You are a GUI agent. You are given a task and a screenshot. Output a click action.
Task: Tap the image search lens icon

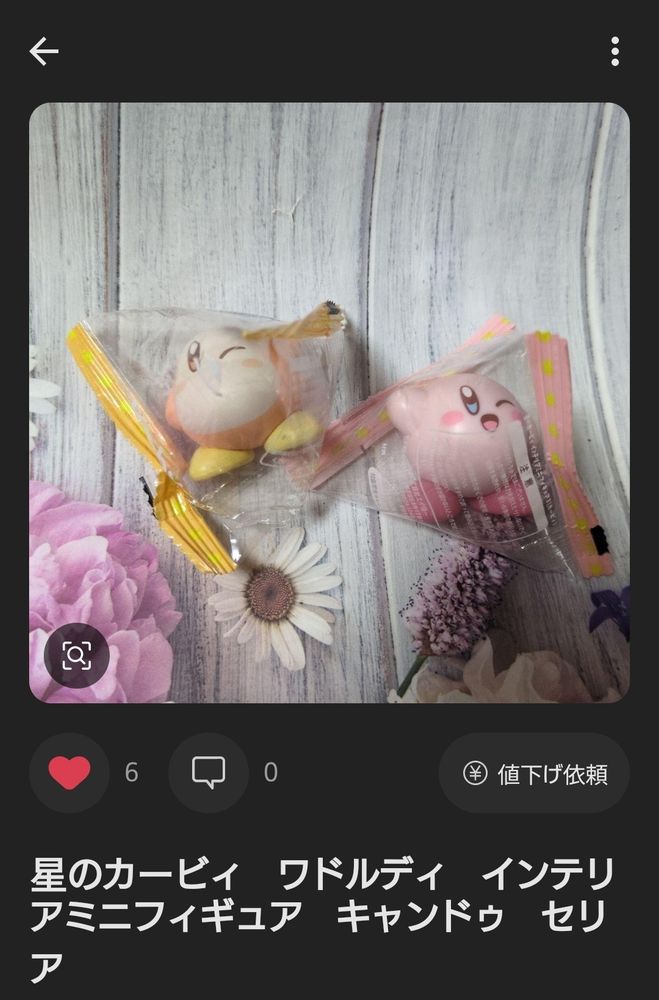pyautogui.click(x=77, y=656)
